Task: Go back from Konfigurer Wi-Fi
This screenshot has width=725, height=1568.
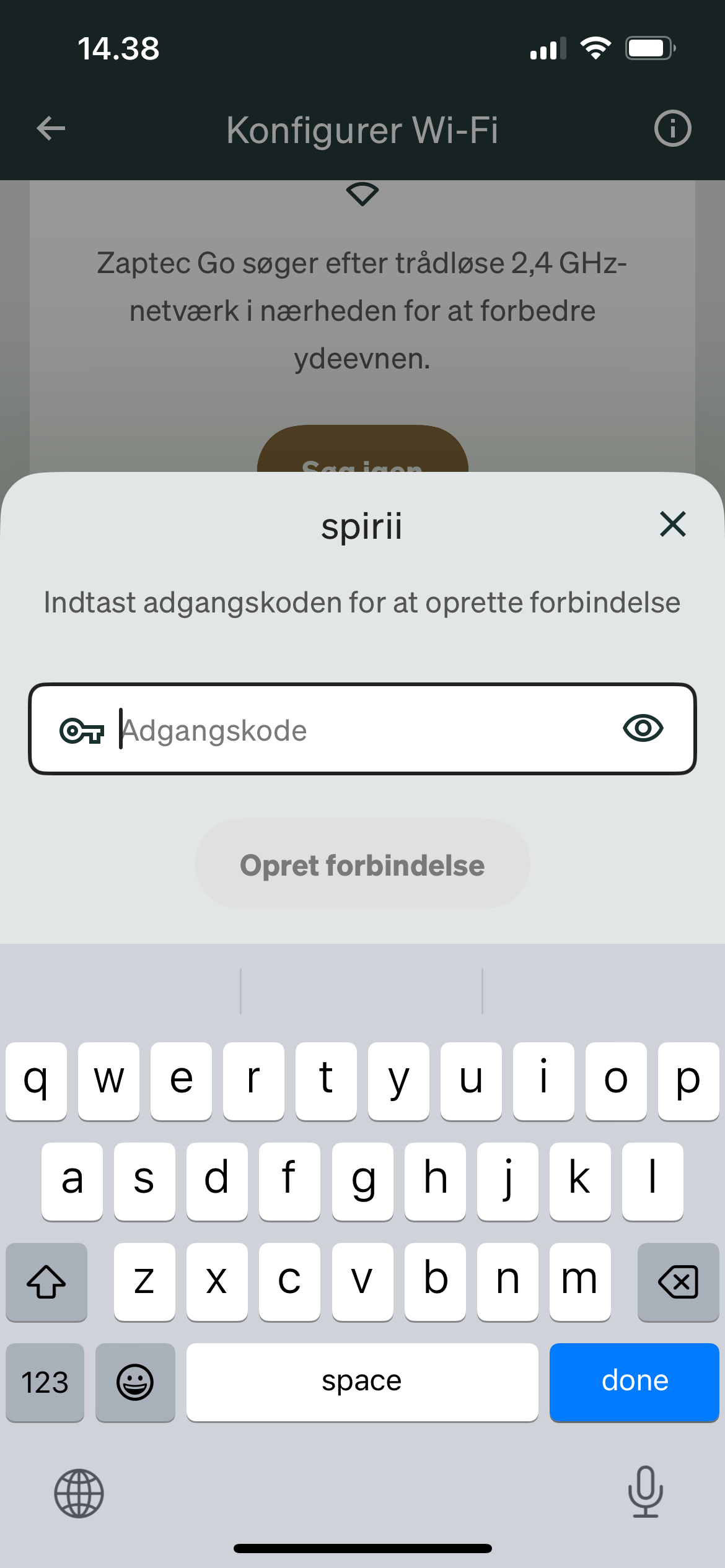Action: click(x=51, y=129)
